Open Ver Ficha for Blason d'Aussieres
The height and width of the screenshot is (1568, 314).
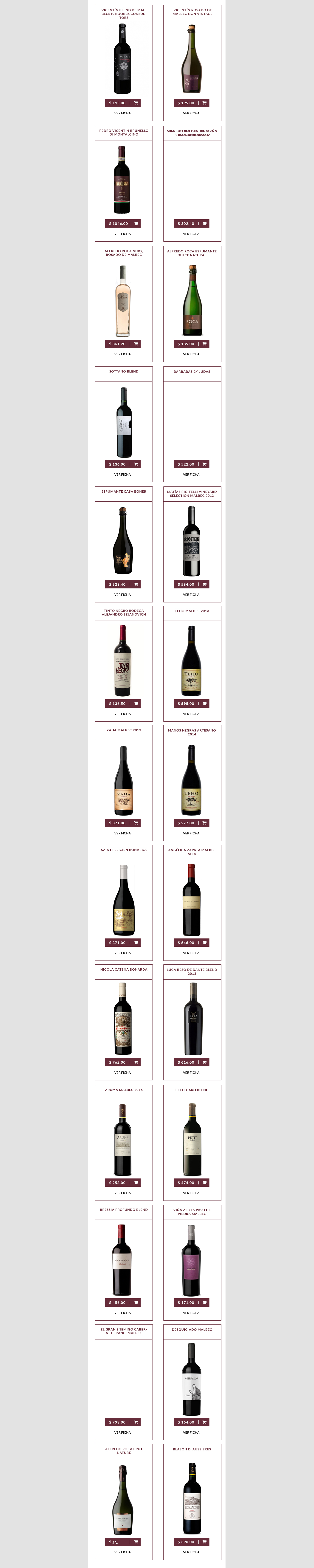point(191,1552)
